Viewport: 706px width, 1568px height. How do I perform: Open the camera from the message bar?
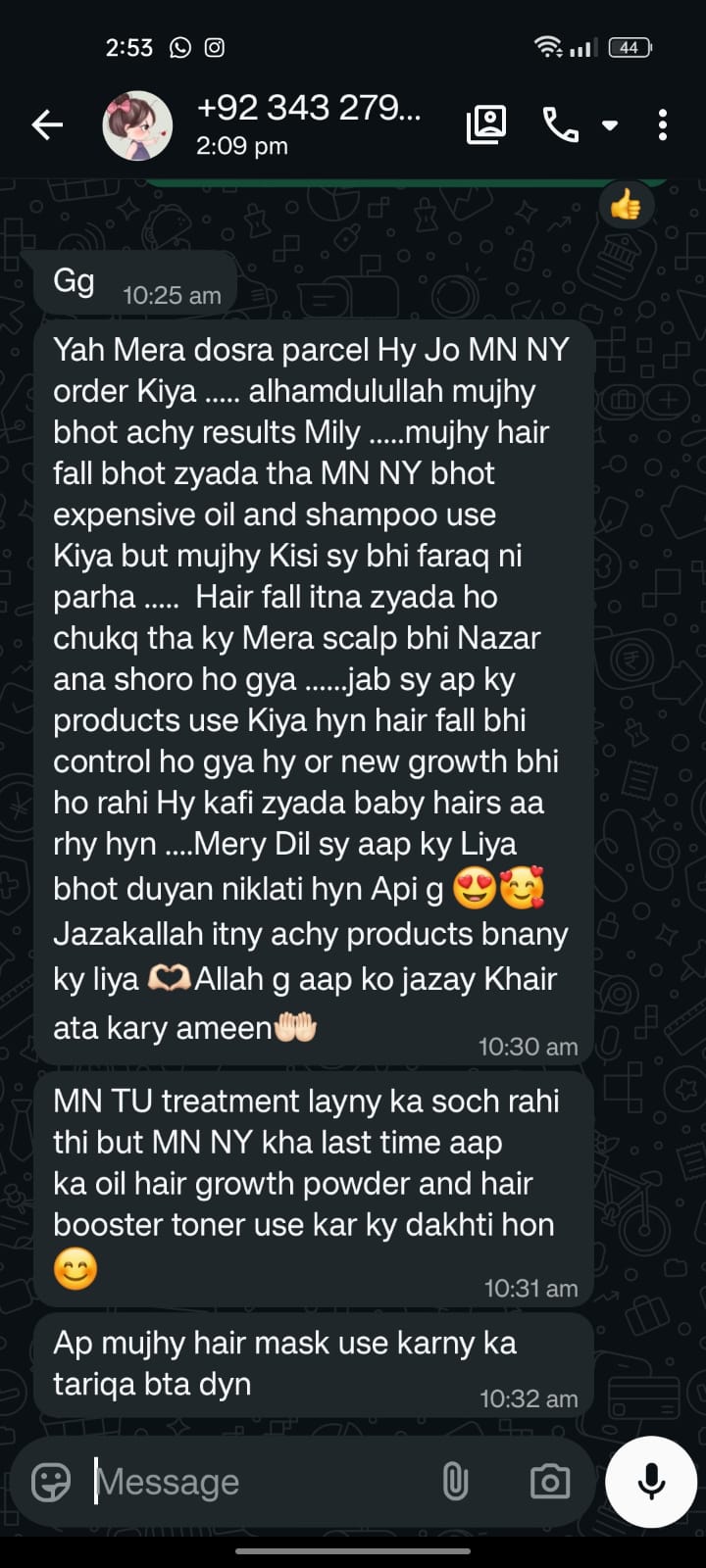coord(549,1482)
